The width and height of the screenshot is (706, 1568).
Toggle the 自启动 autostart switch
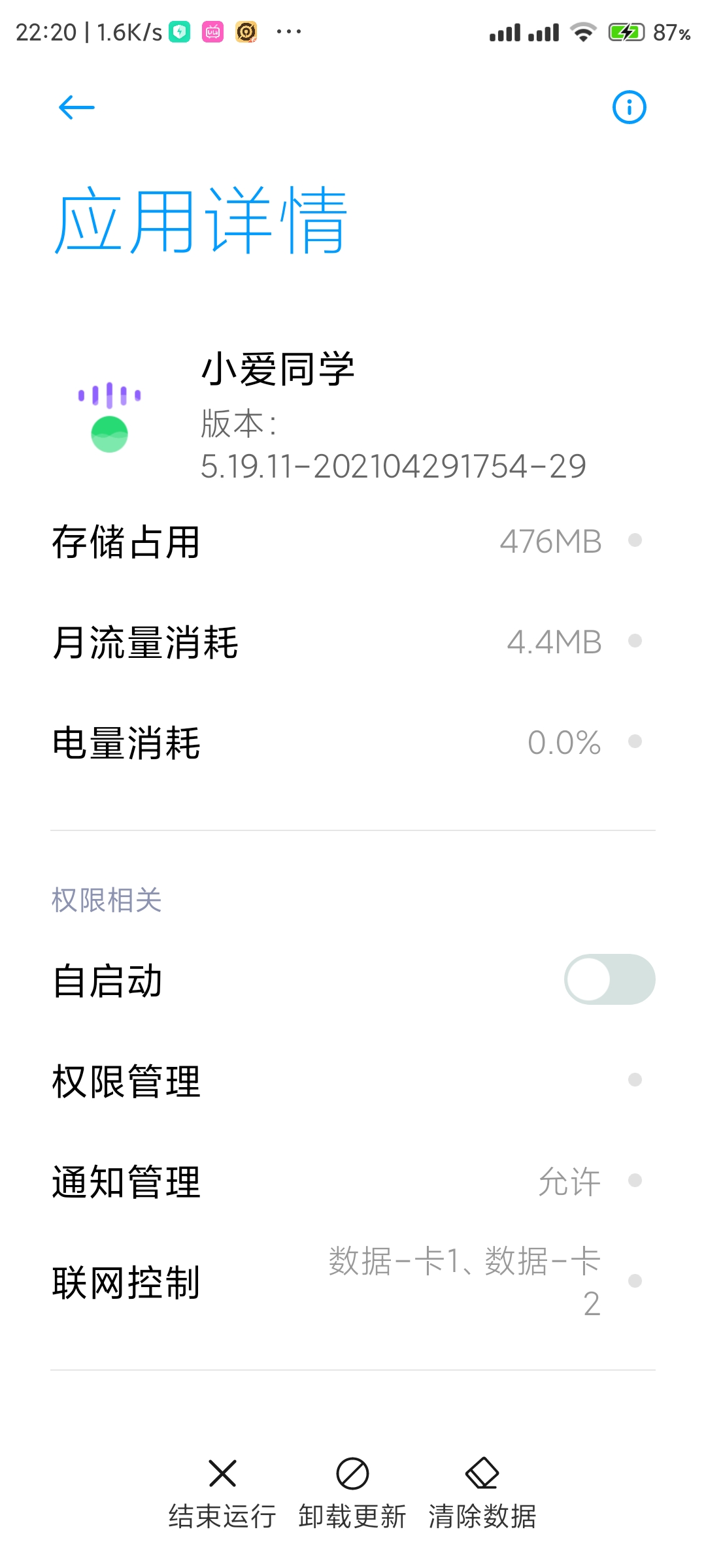[x=609, y=979]
